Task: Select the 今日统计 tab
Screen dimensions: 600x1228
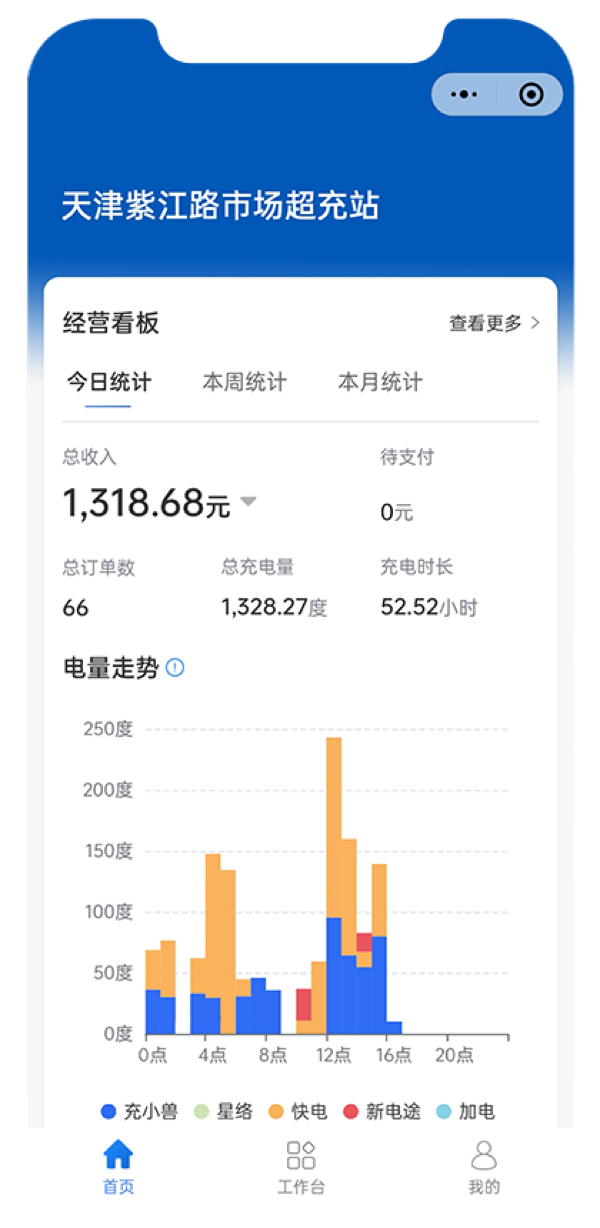Action: point(108,382)
